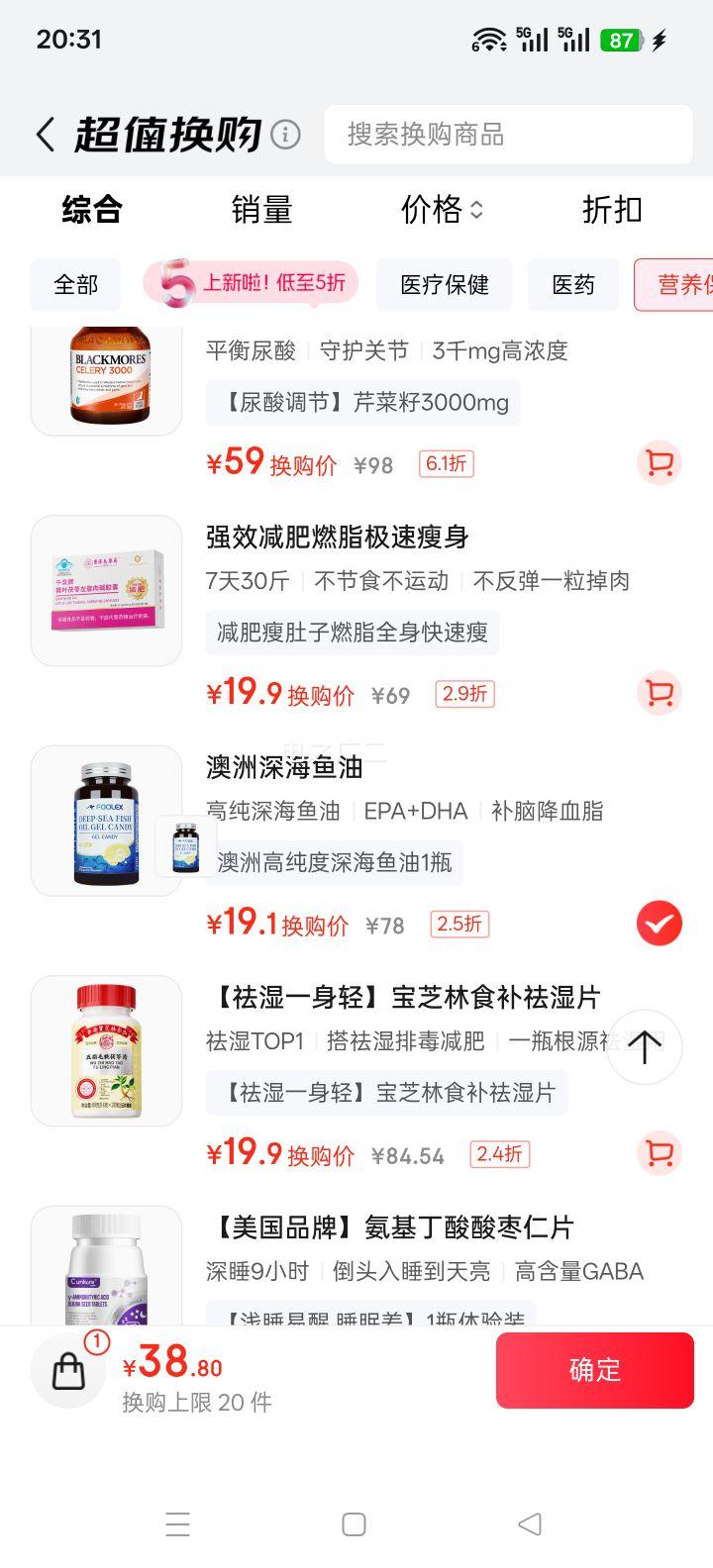Select the 全部 category chip
This screenshot has height=1568, width=713.
76,285
